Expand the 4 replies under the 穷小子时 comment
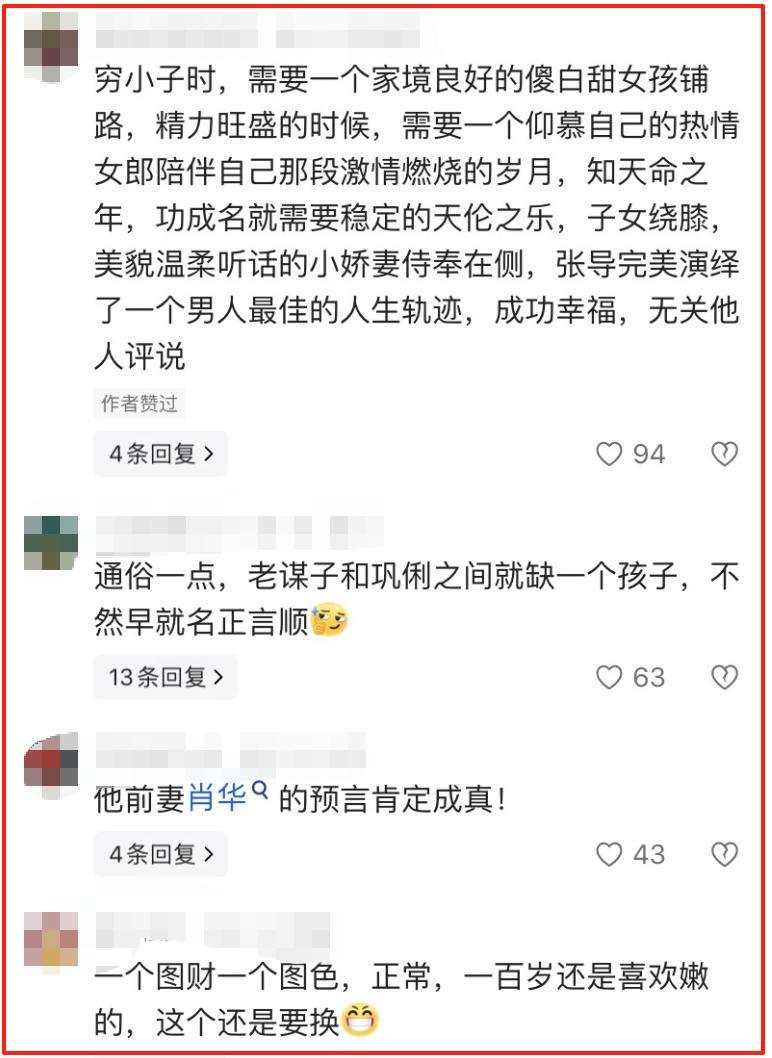The height and width of the screenshot is (1058, 772). pos(161,454)
